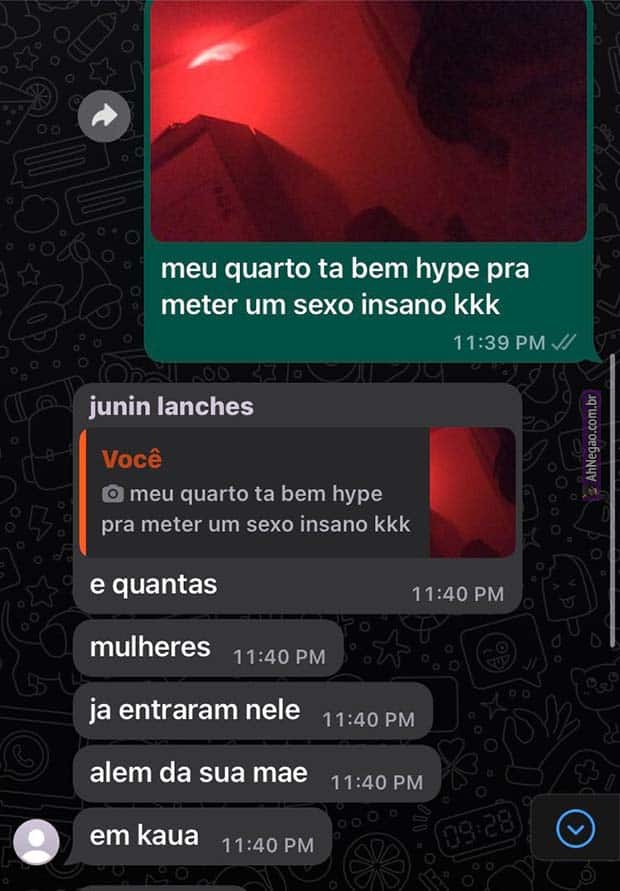Forward the red room photo message
The height and width of the screenshot is (891, 620).
coord(104,116)
